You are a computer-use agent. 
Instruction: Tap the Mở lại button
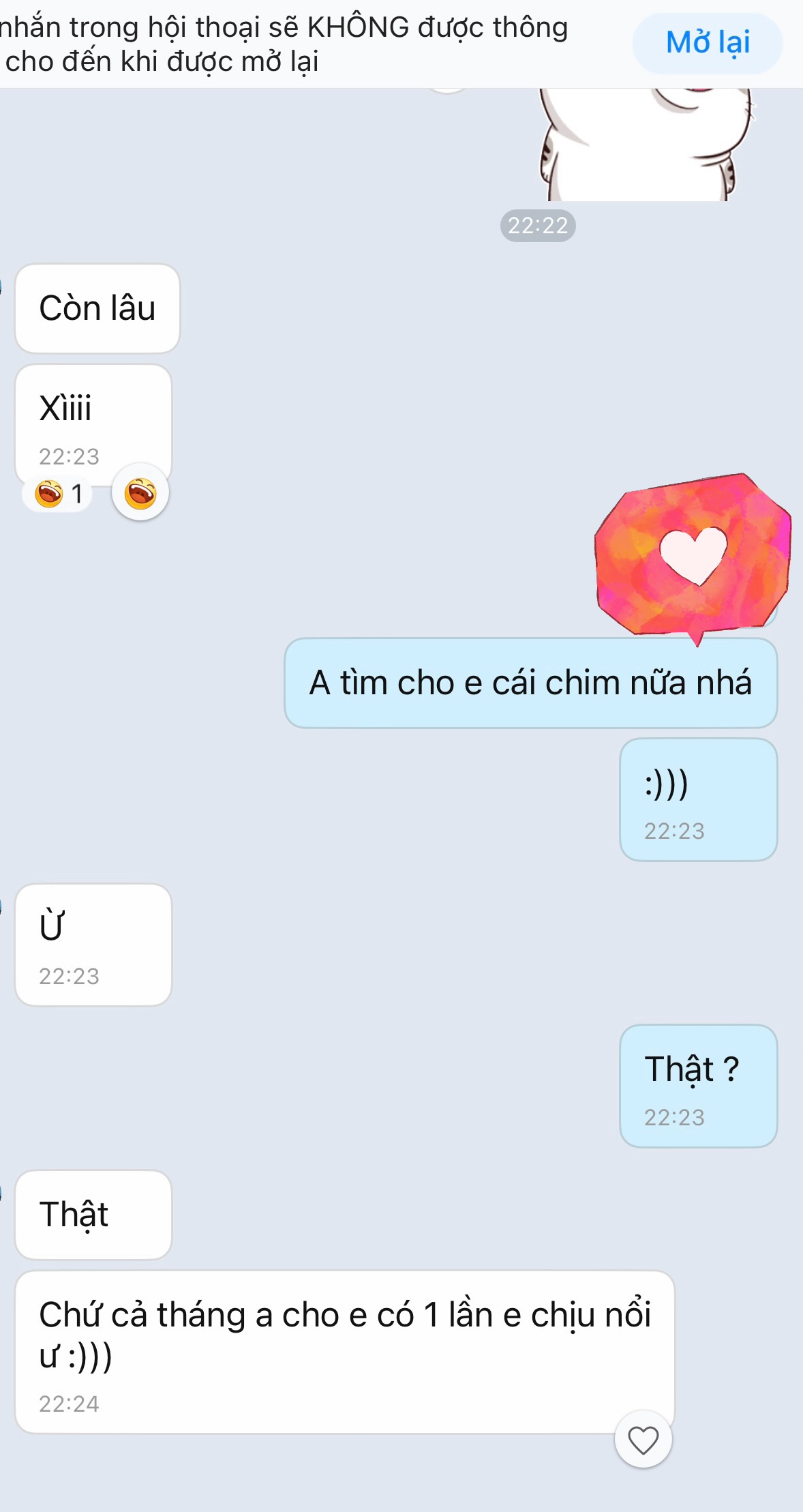click(x=707, y=43)
